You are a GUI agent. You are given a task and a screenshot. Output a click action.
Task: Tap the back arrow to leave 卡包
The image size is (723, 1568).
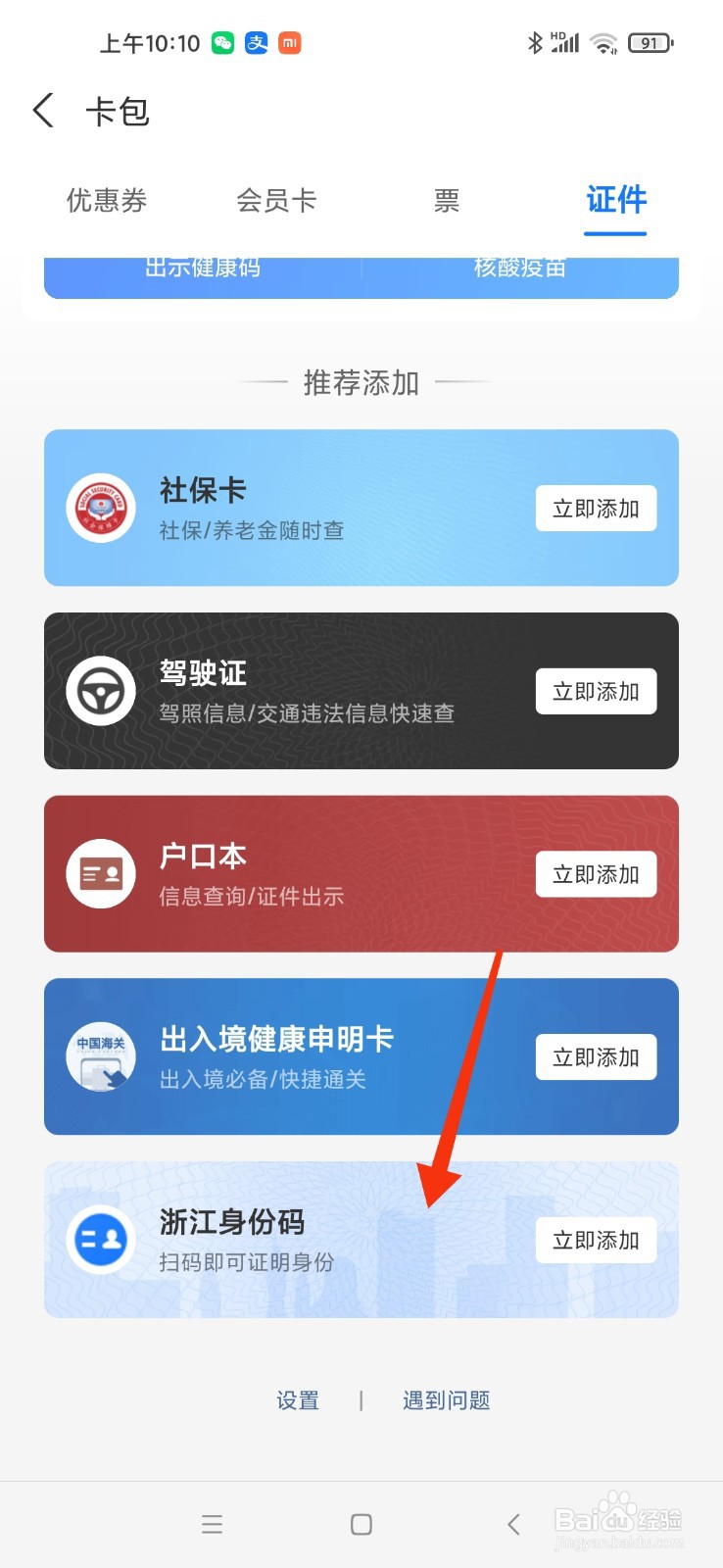click(42, 111)
